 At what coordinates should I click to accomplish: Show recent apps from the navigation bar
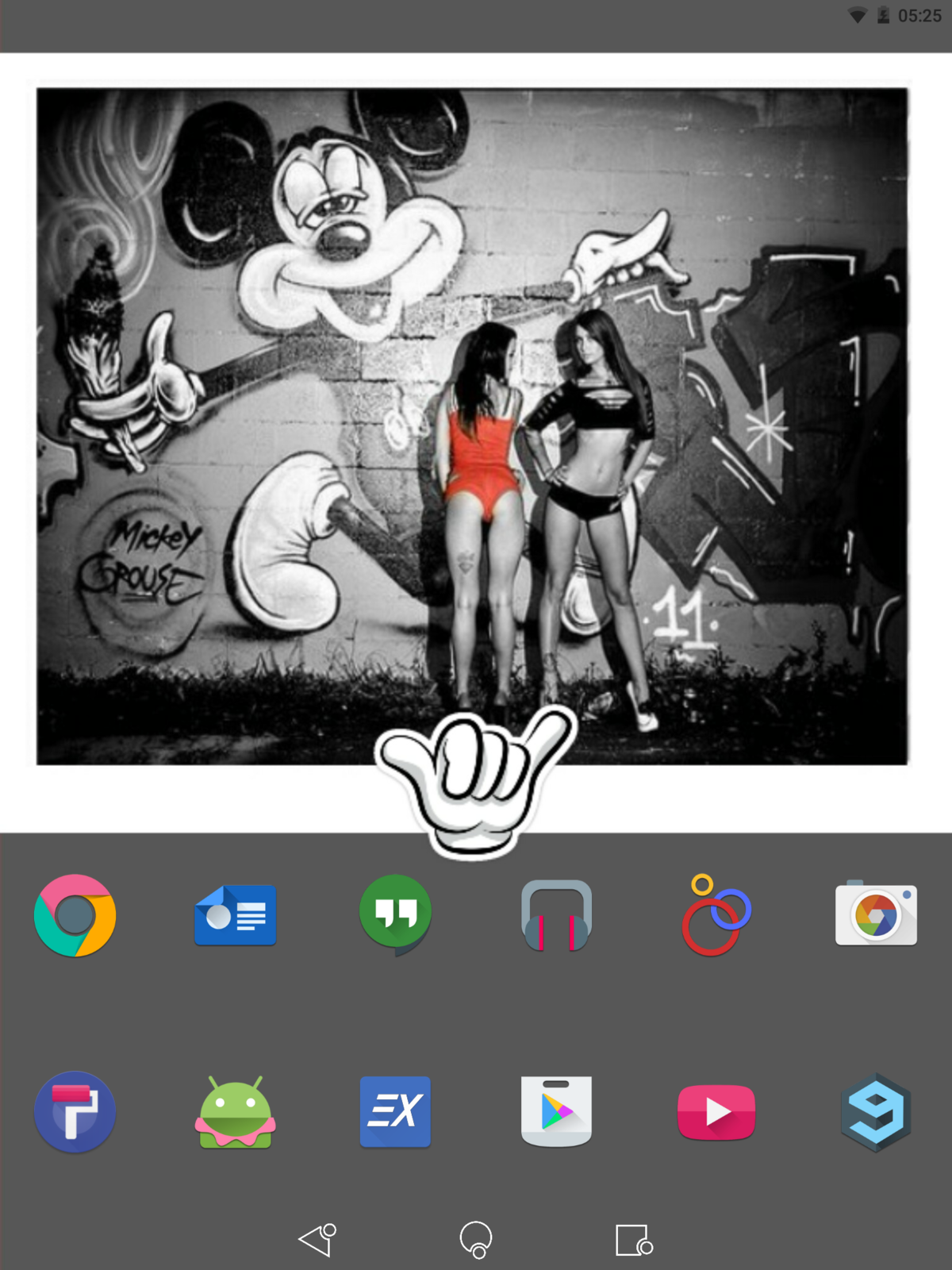tap(634, 1239)
